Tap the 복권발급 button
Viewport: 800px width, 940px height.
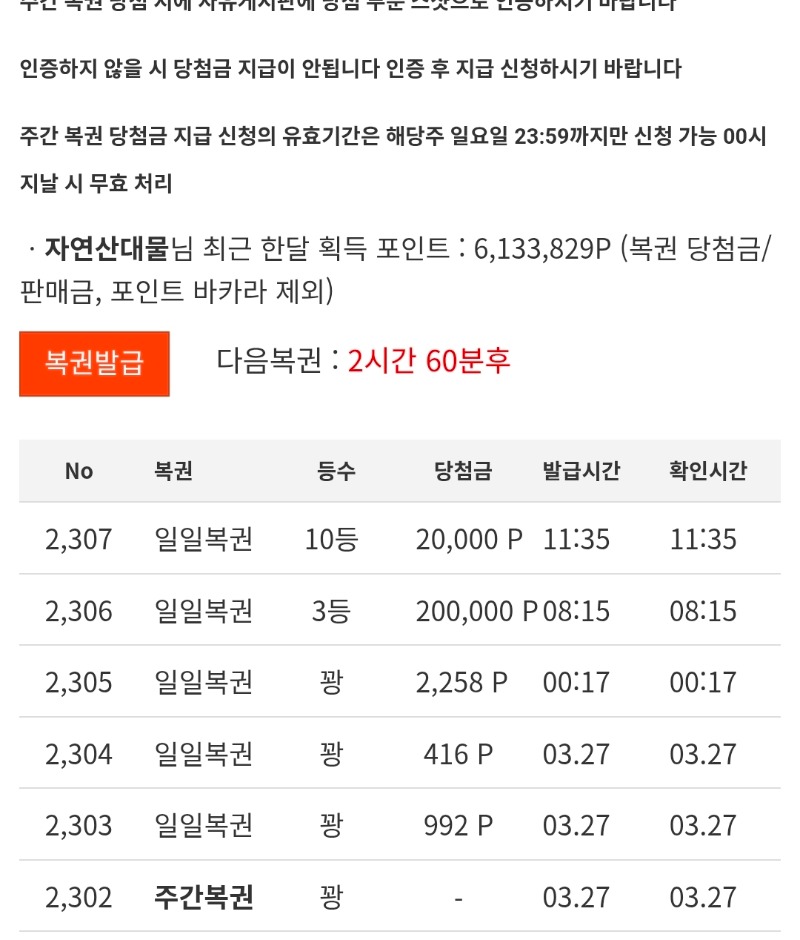click(x=94, y=363)
